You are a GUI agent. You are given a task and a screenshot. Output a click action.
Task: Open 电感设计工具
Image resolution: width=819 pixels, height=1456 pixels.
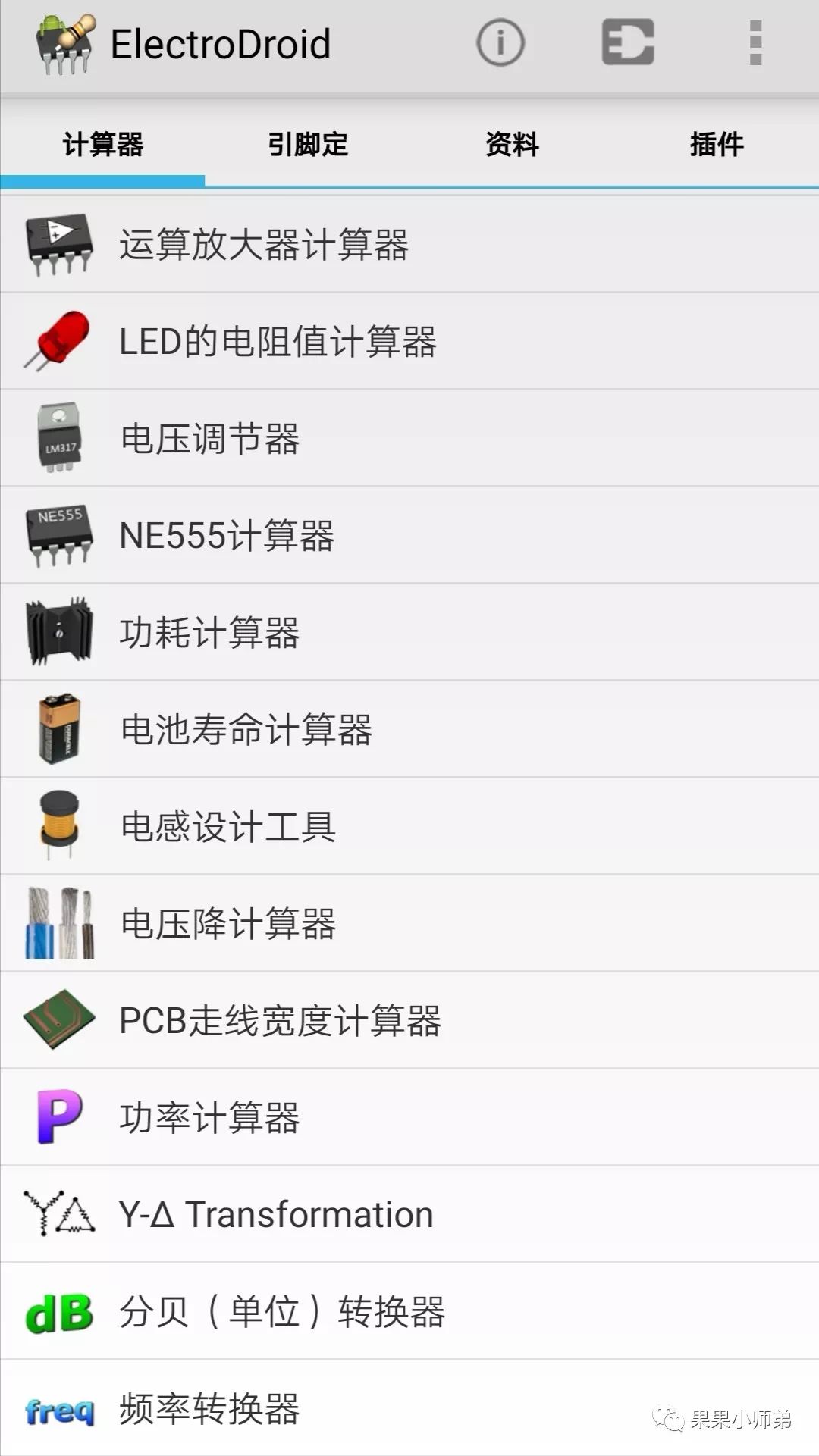[409, 827]
